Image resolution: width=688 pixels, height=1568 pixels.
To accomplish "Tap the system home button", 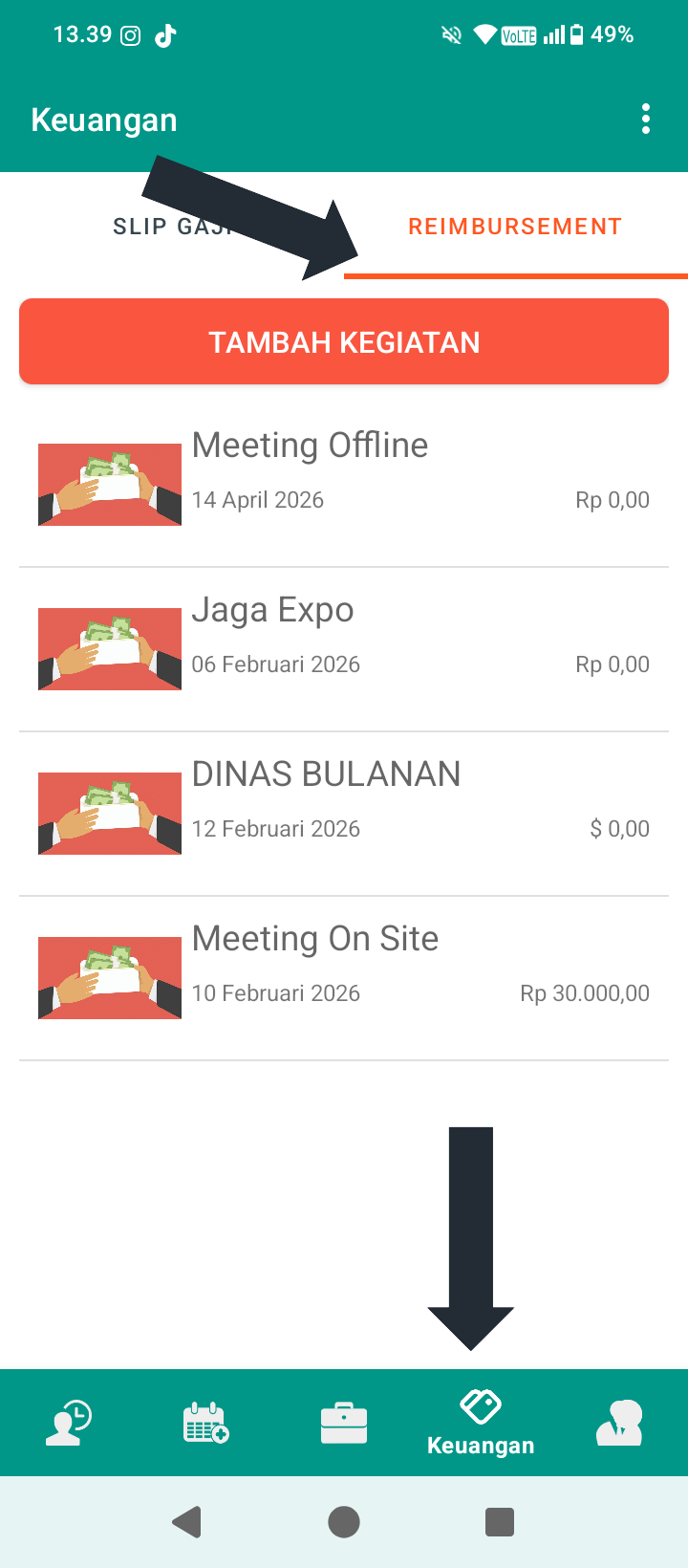I will (344, 1521).
